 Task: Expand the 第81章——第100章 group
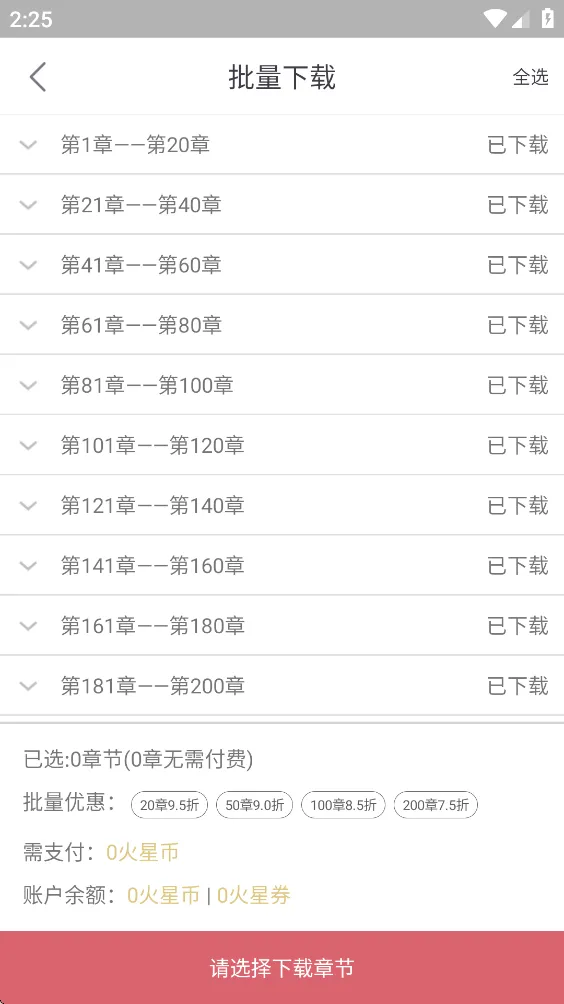pos(282,385)
